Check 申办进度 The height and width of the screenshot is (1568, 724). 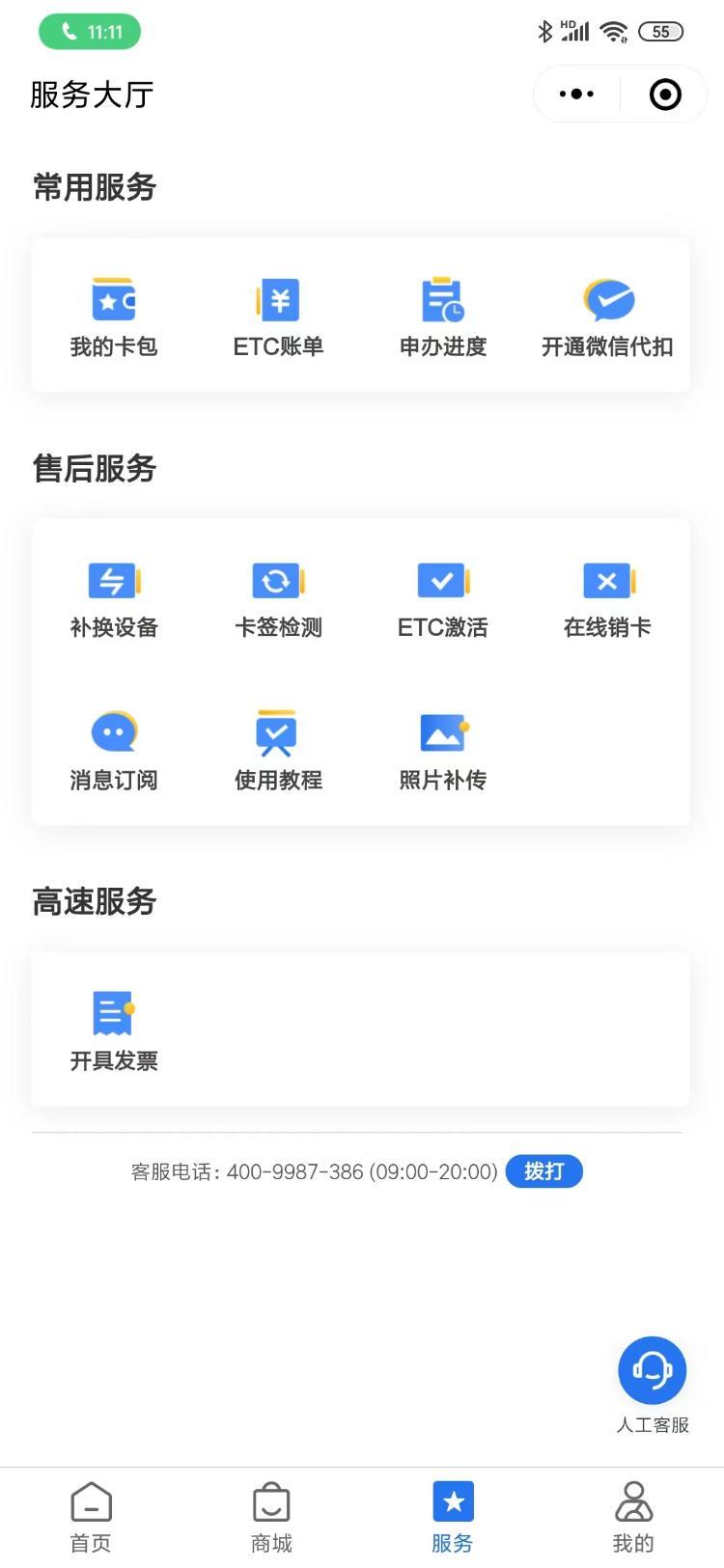[443, 317]
